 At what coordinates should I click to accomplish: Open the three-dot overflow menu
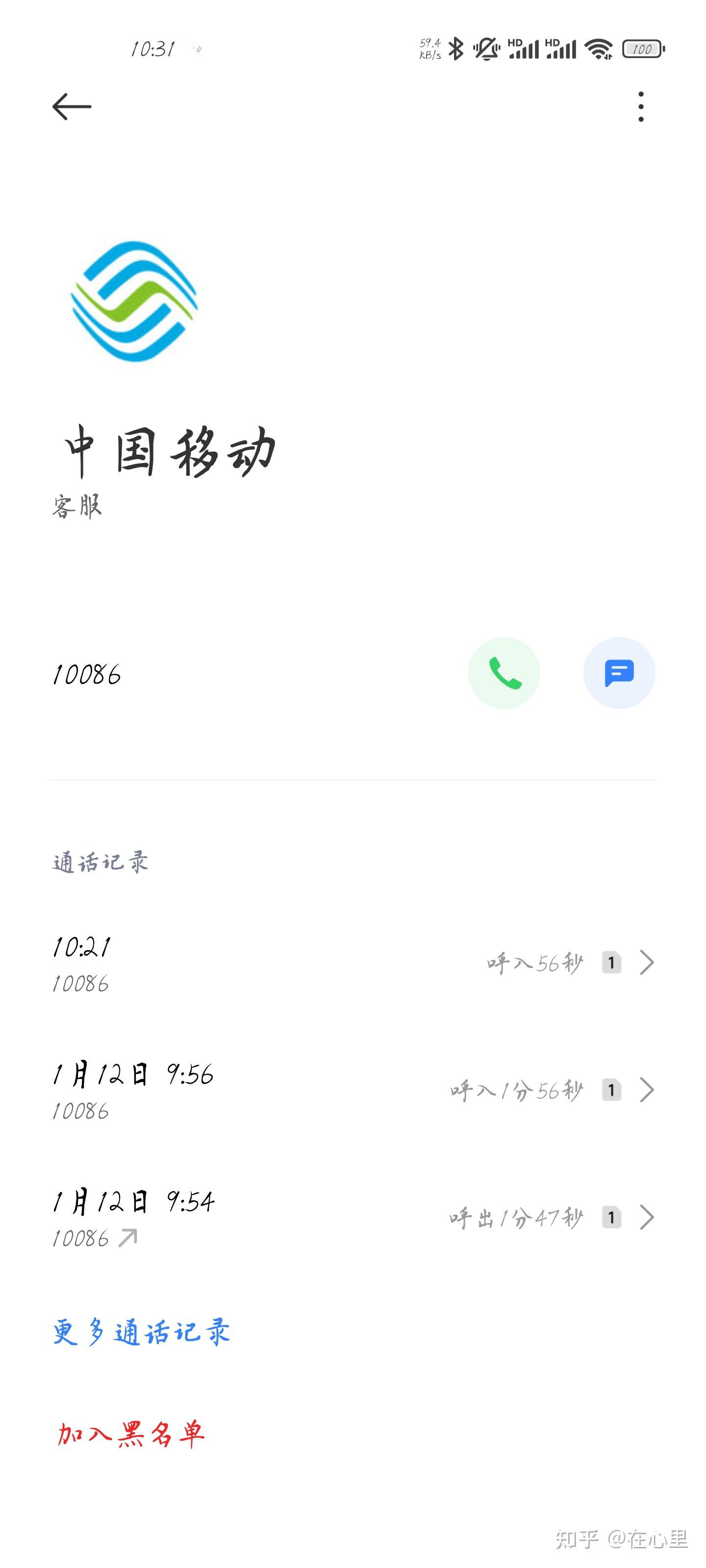(640, 107)
